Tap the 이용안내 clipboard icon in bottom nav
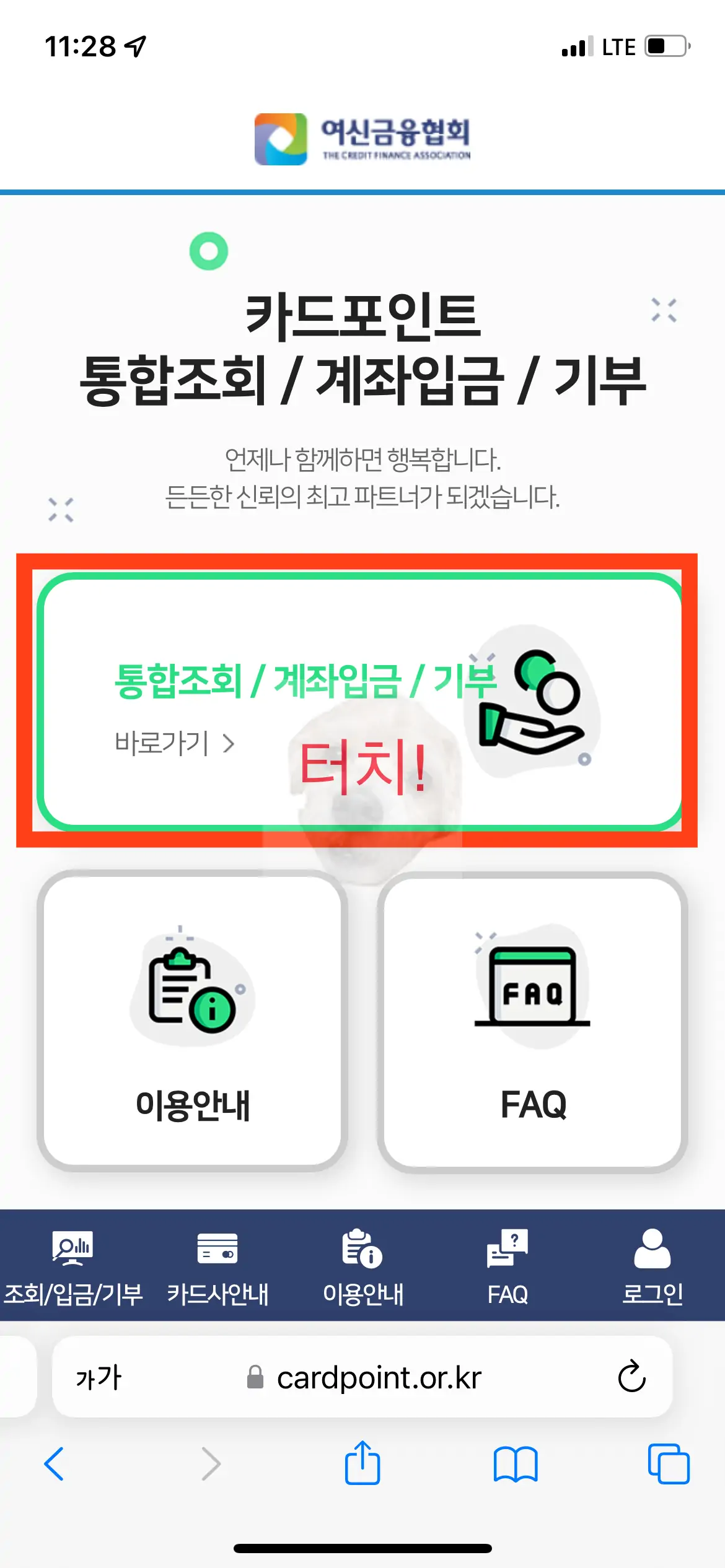Viewport: 725px width, 1568px height. pos(362,1249)
